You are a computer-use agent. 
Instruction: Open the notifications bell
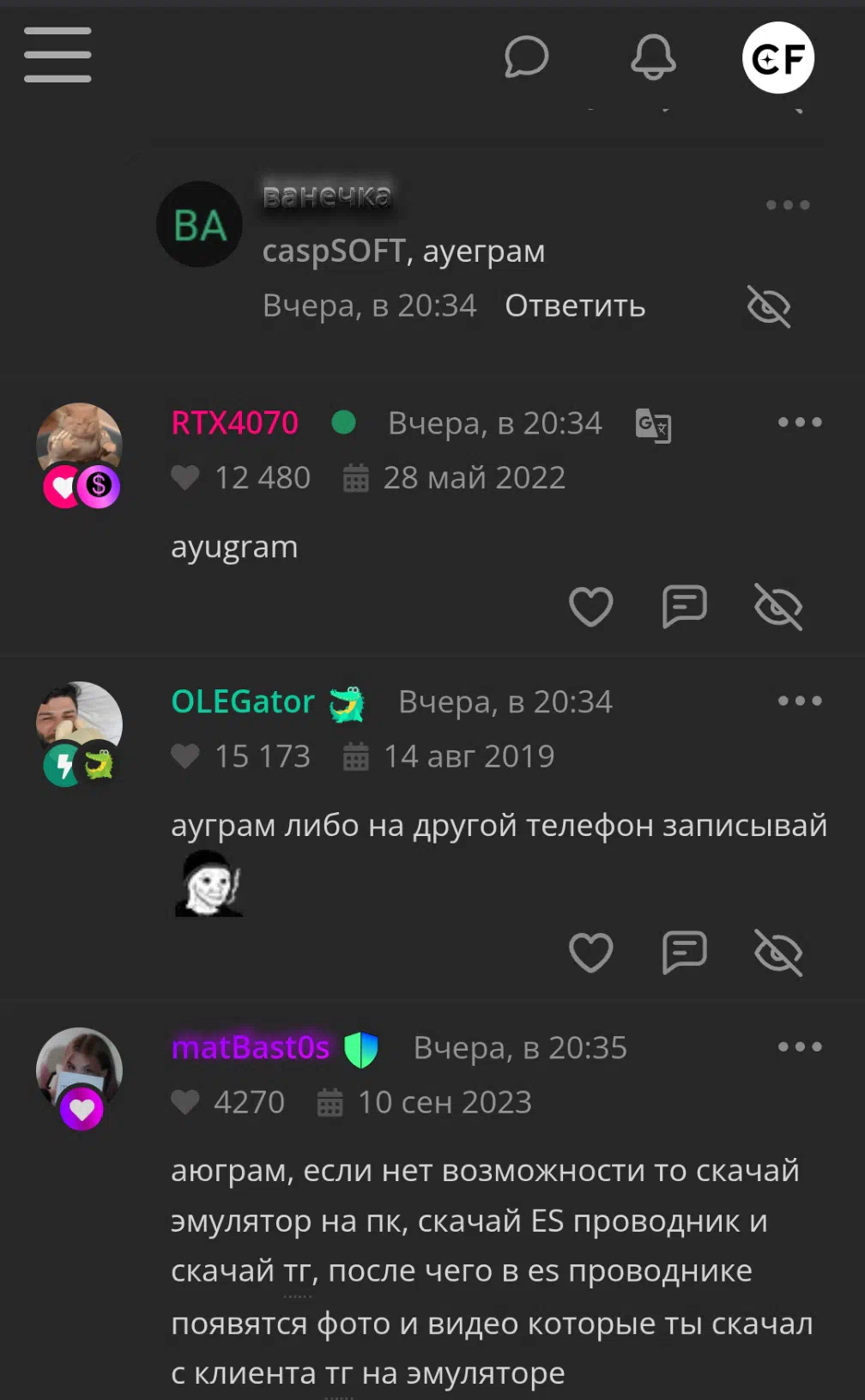coord(653,57)
